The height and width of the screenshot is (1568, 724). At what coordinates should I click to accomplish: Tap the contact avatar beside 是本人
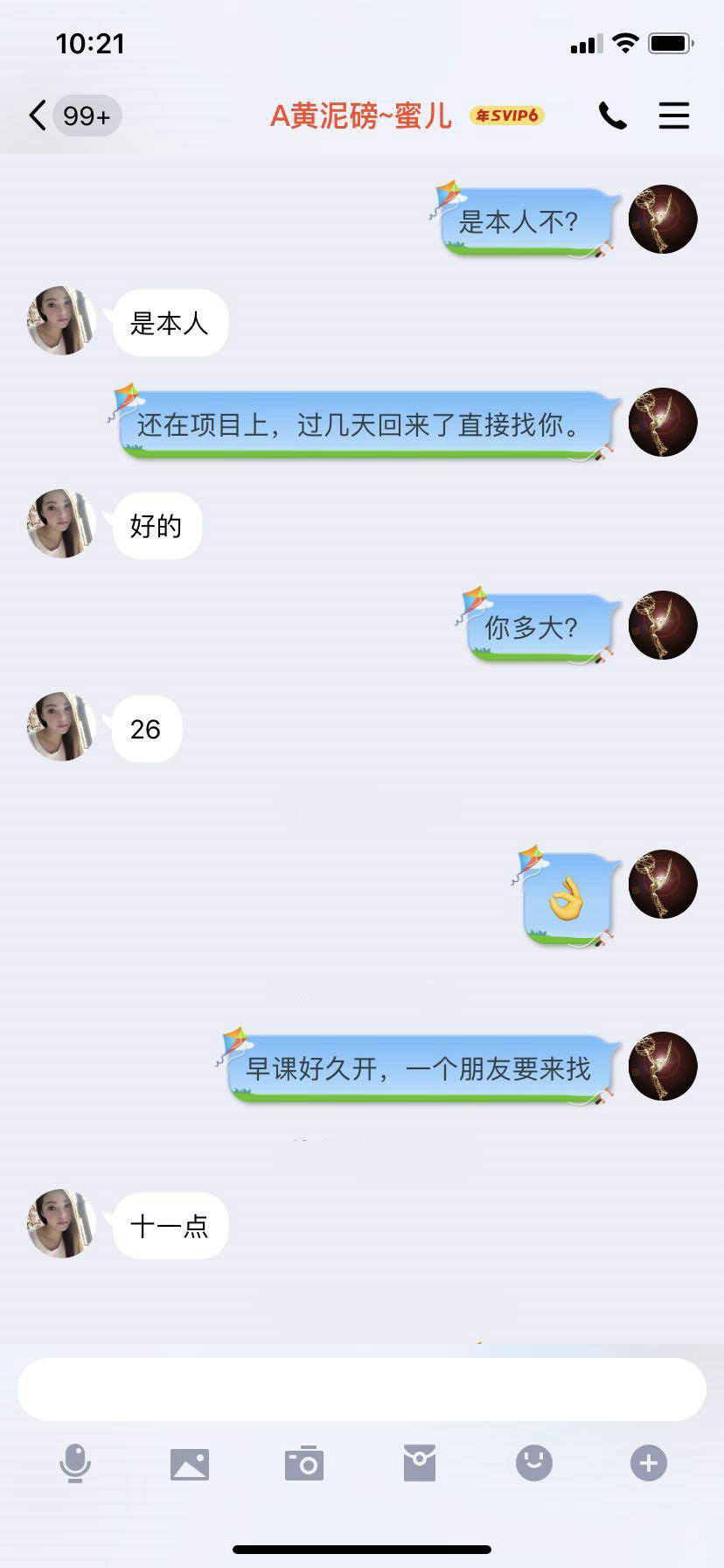coord(61,321)
